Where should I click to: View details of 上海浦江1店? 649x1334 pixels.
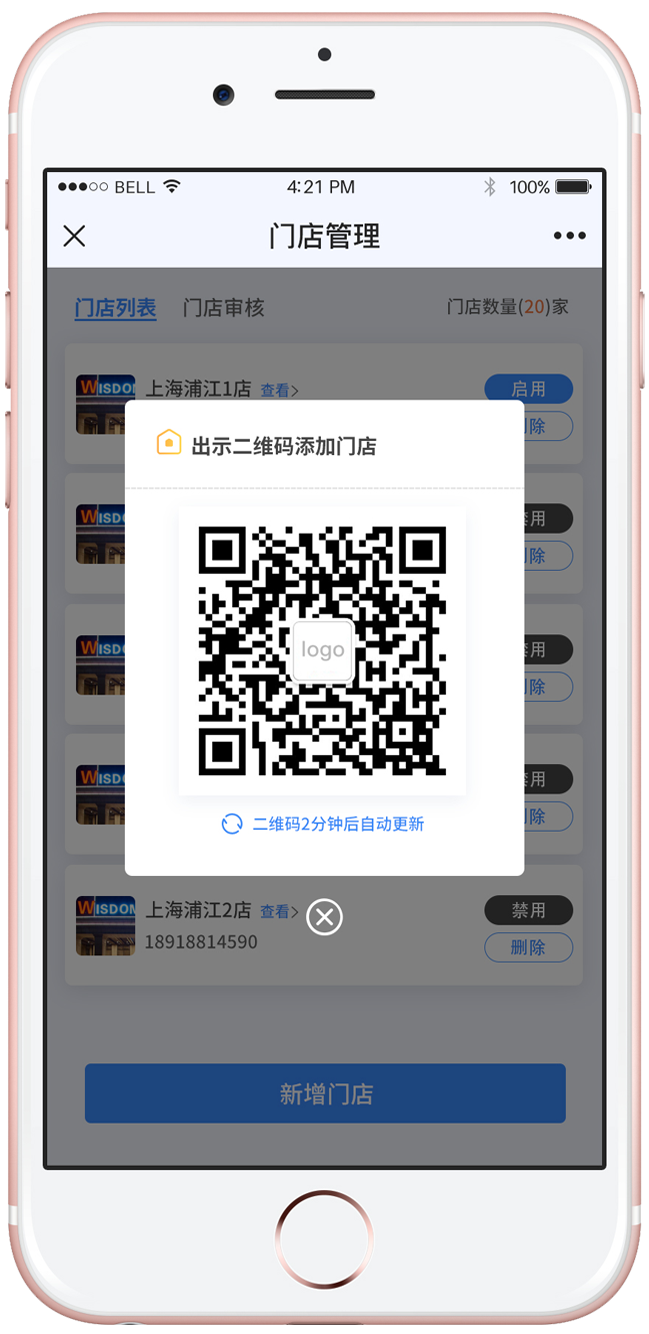pos(279,390)
